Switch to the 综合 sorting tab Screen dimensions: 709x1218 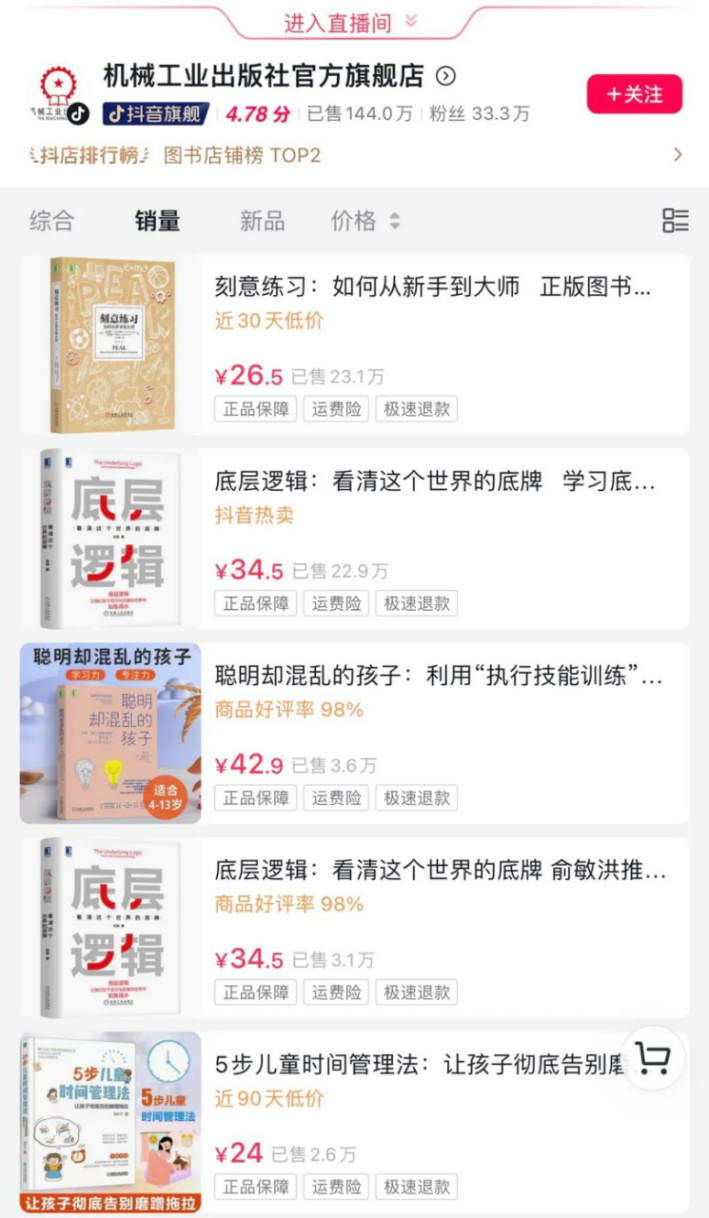52,221
